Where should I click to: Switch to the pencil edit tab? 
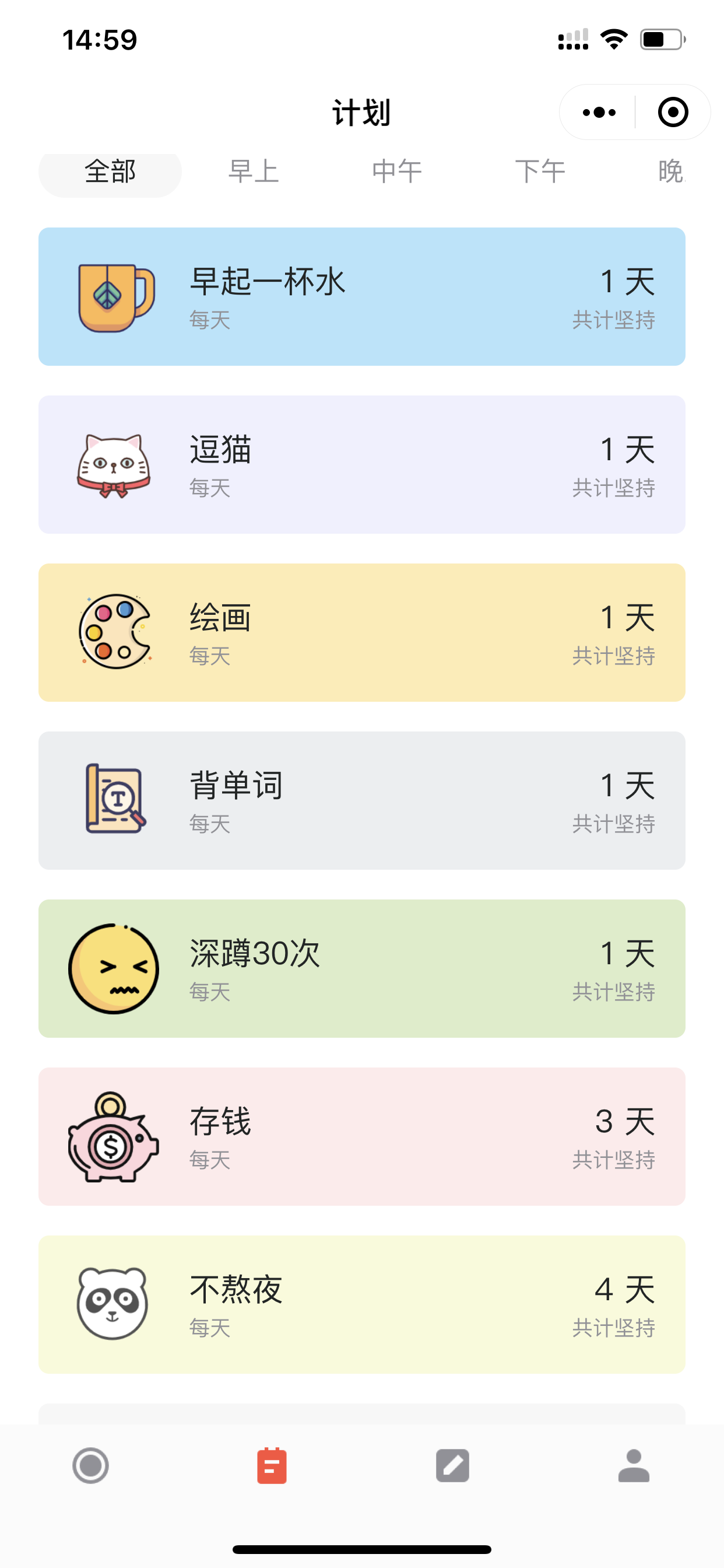coord(452,1466)
